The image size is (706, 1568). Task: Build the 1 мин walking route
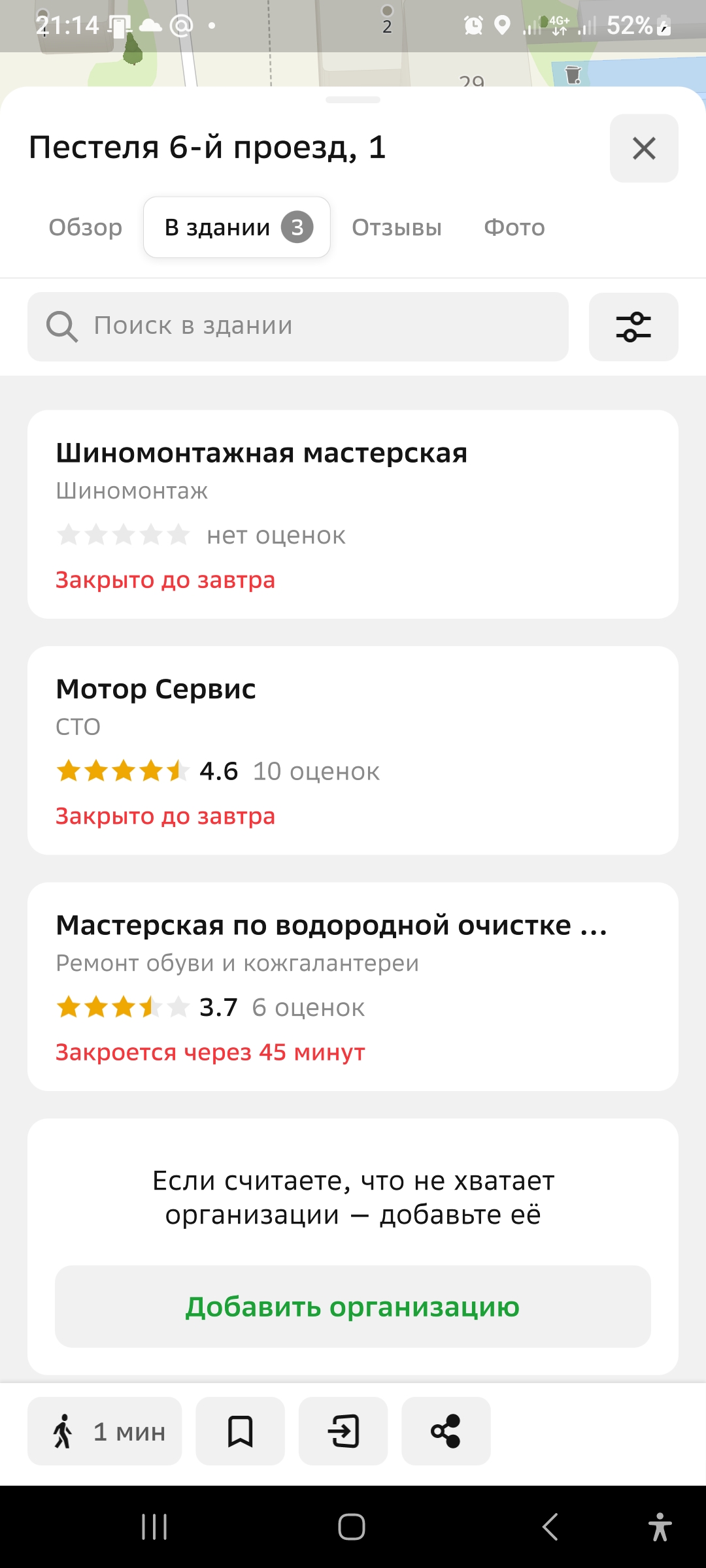(105, 1431)
